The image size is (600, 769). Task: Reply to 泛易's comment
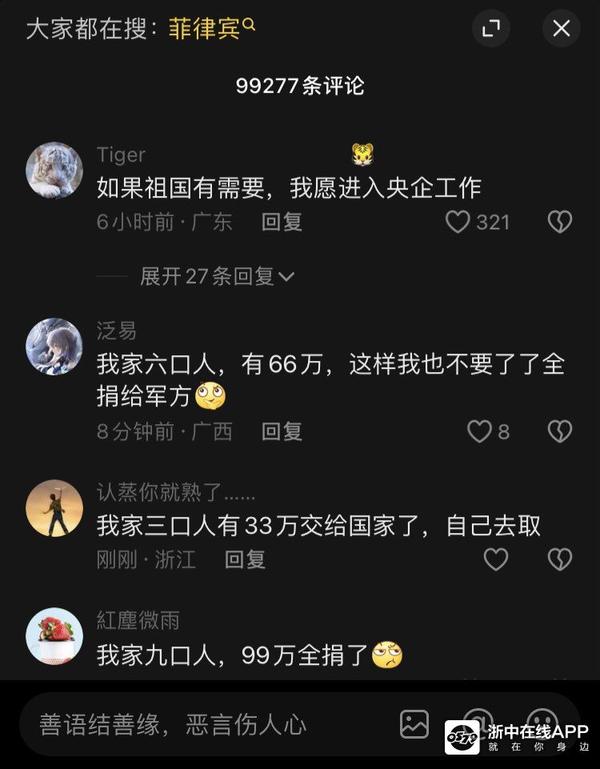(x=282, y=432)
